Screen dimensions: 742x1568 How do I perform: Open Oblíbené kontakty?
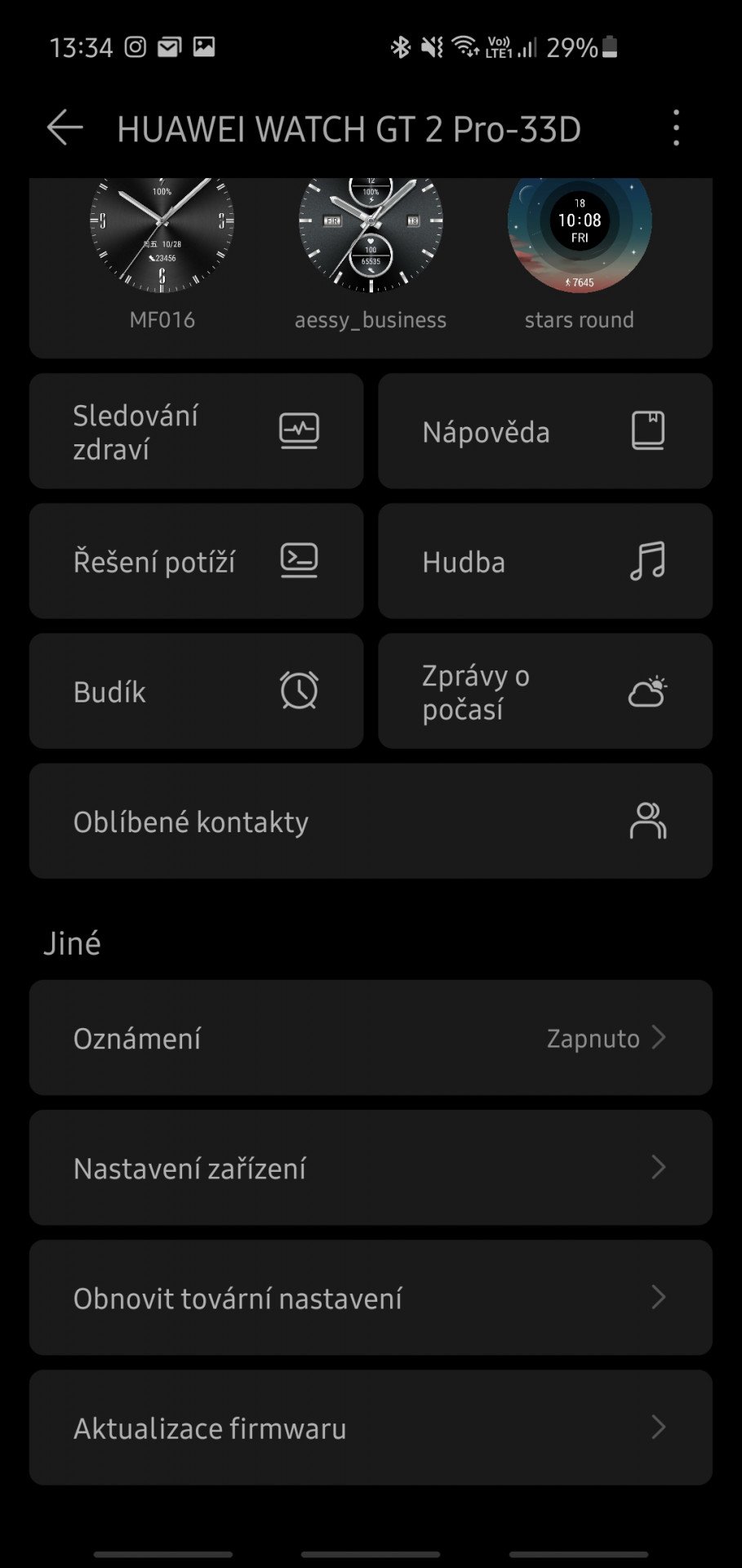pos(371,821)
